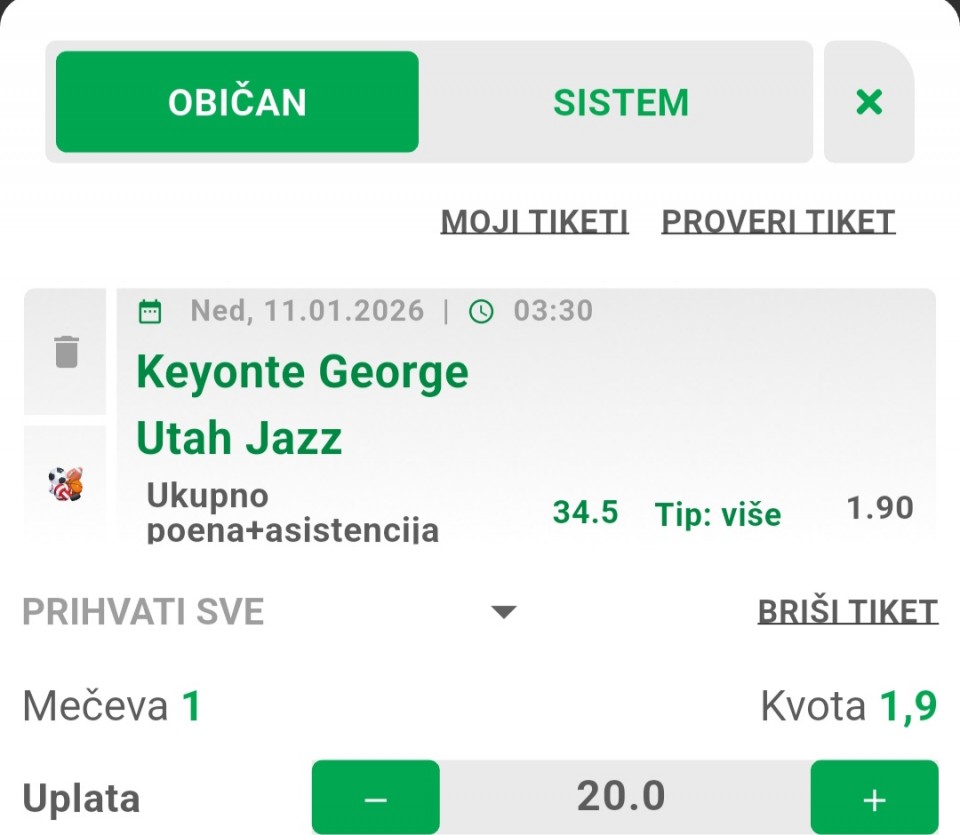
Task: Increase the Uplata stake with plus
Action: click(874, 797)
